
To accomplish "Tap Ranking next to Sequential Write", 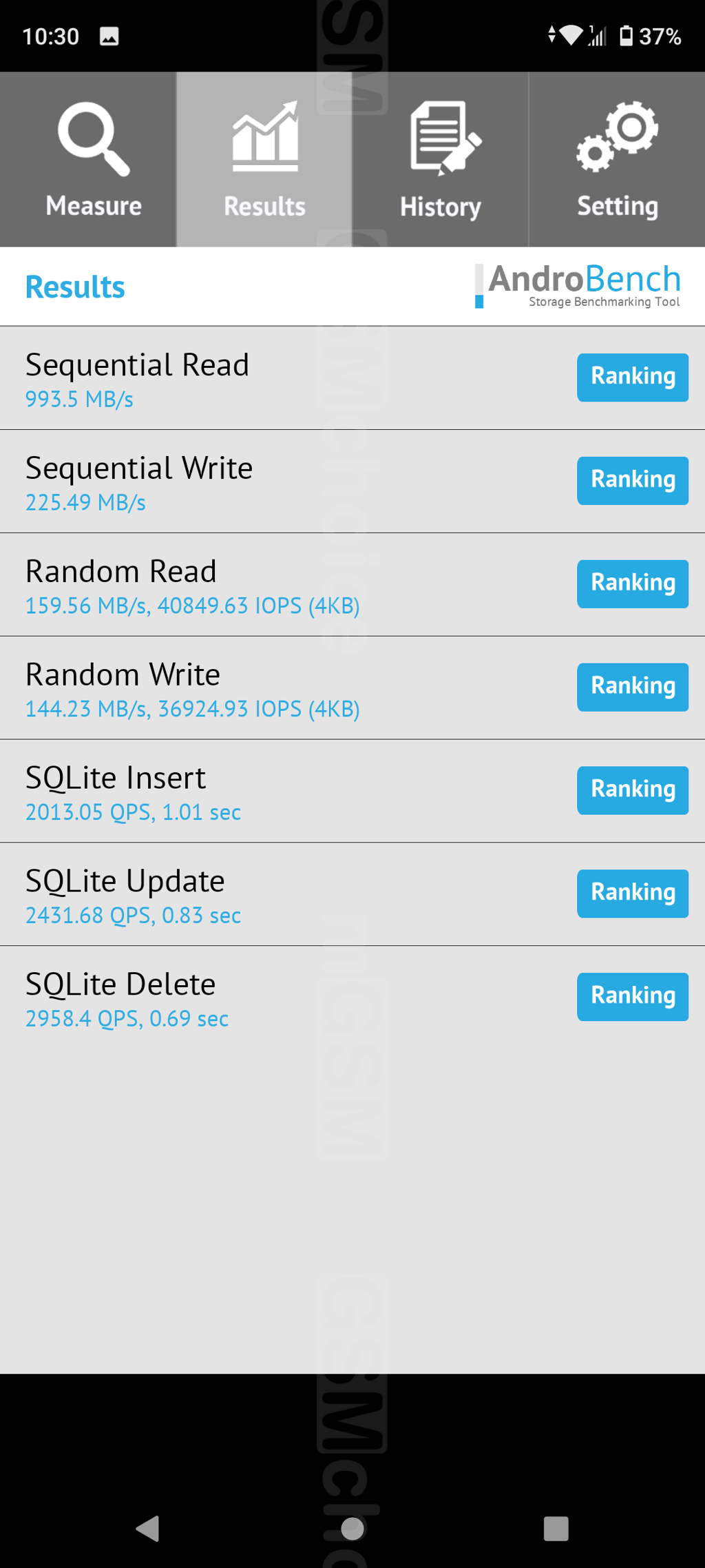I will (x=632, y=480).
